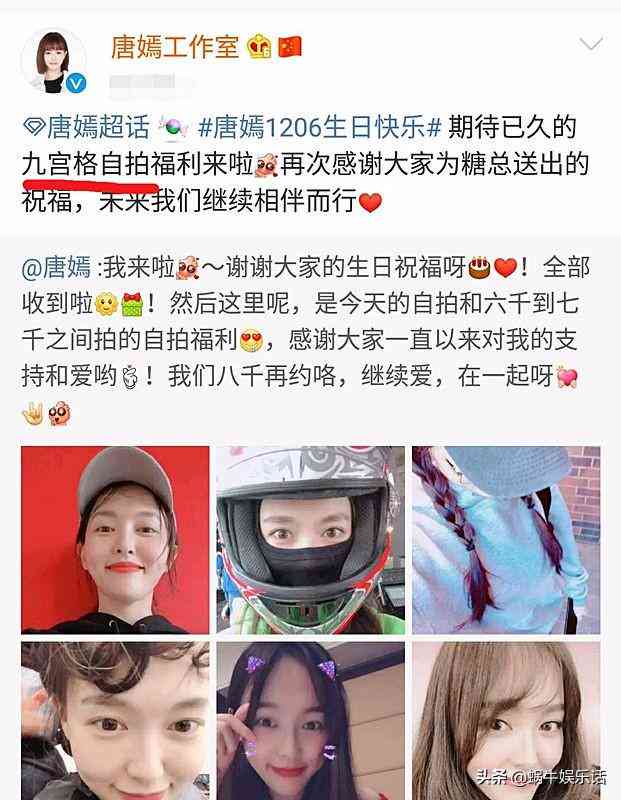View the braided hair photo

pyautogui.click(x=507, y=535)
